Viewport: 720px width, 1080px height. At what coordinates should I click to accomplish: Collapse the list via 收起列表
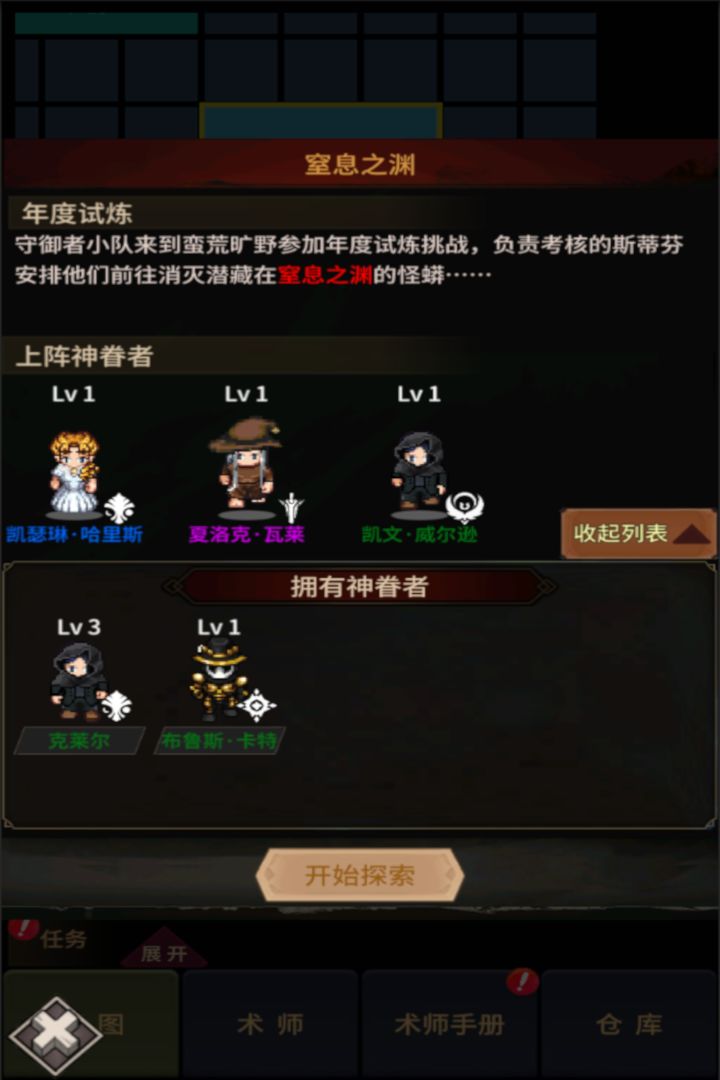(x=638, y=534)
